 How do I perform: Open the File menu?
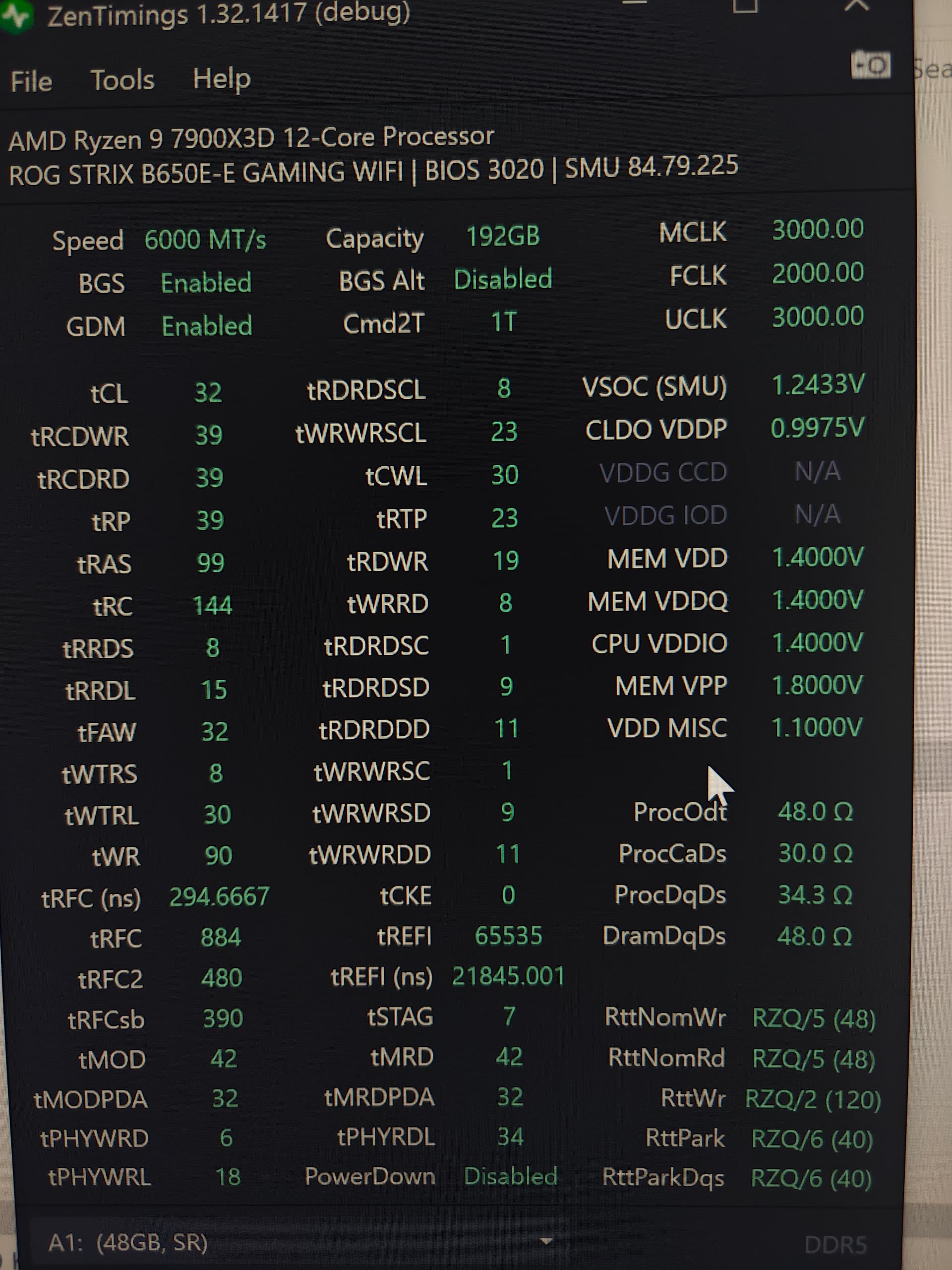tap(31, 81)
